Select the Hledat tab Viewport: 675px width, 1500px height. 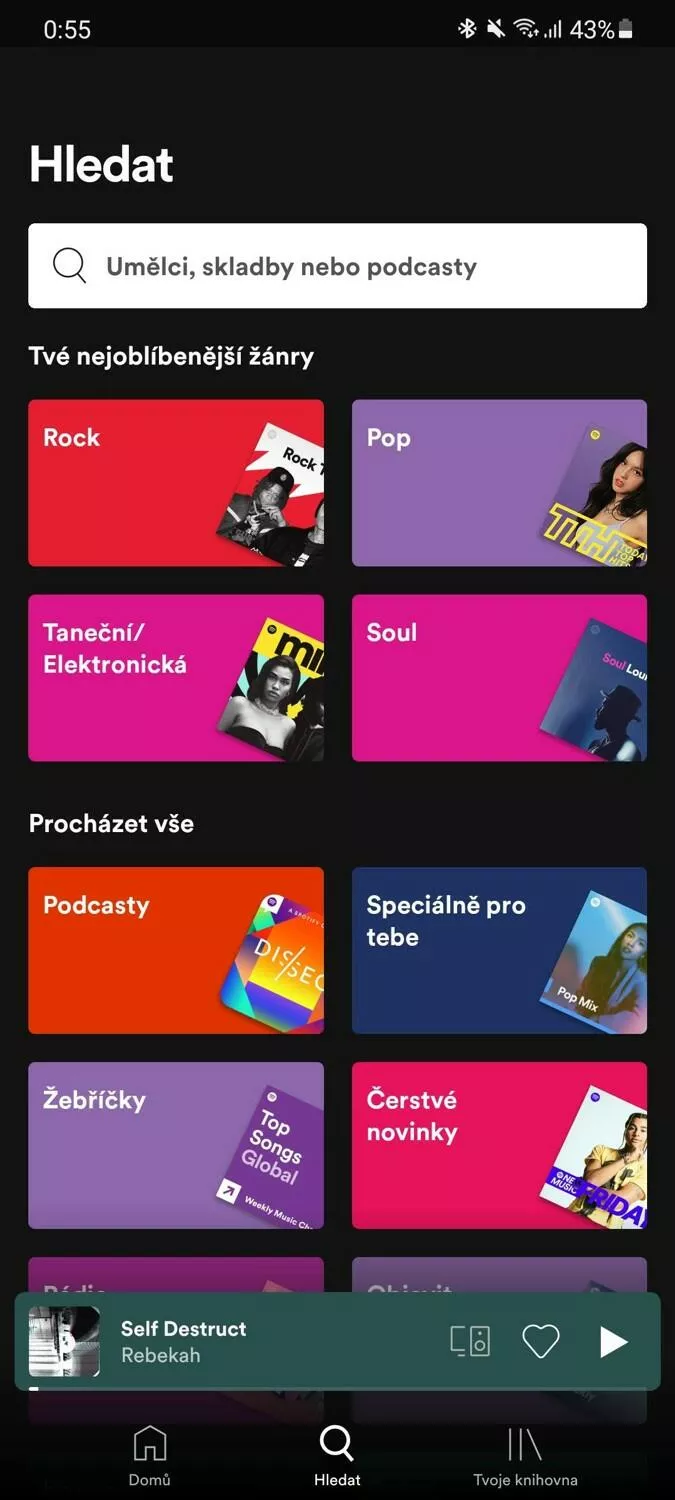tap(337, 1456)
